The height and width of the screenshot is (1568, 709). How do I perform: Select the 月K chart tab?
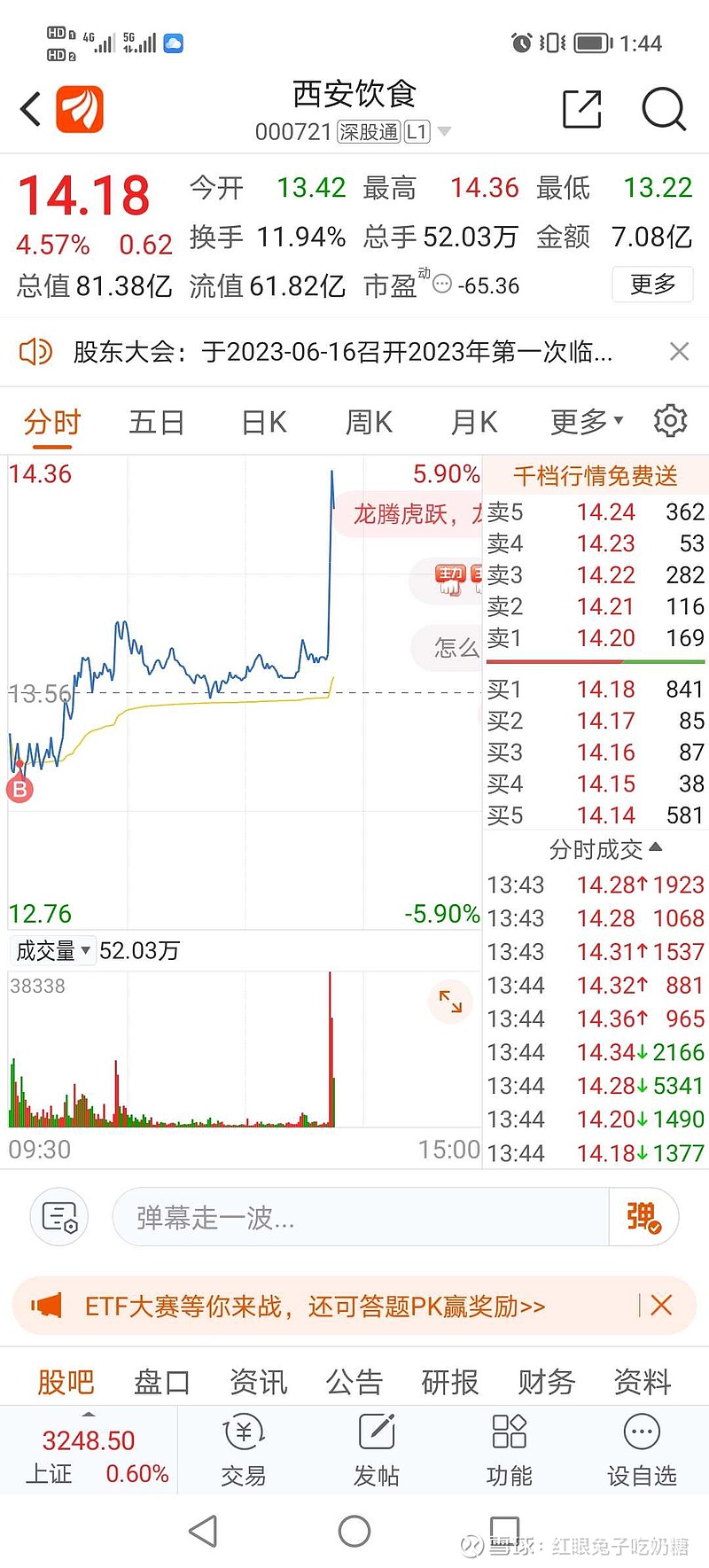474,423
